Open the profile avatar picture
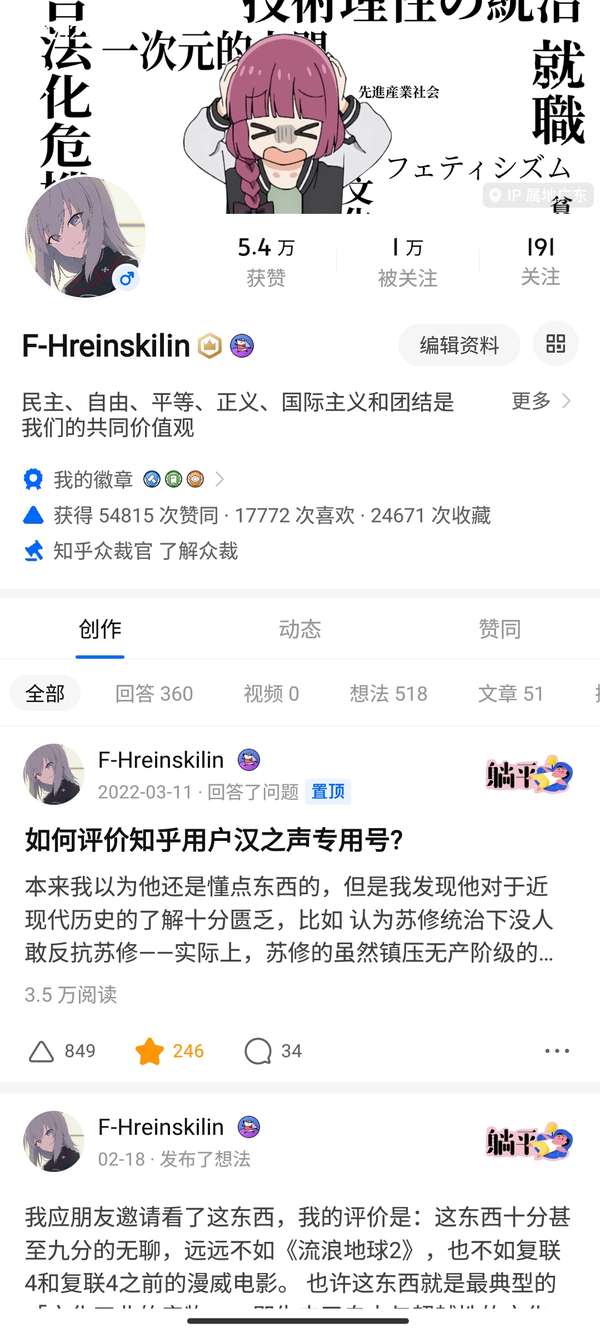The height and width of the screenshot is (1333, 600). 84,237
